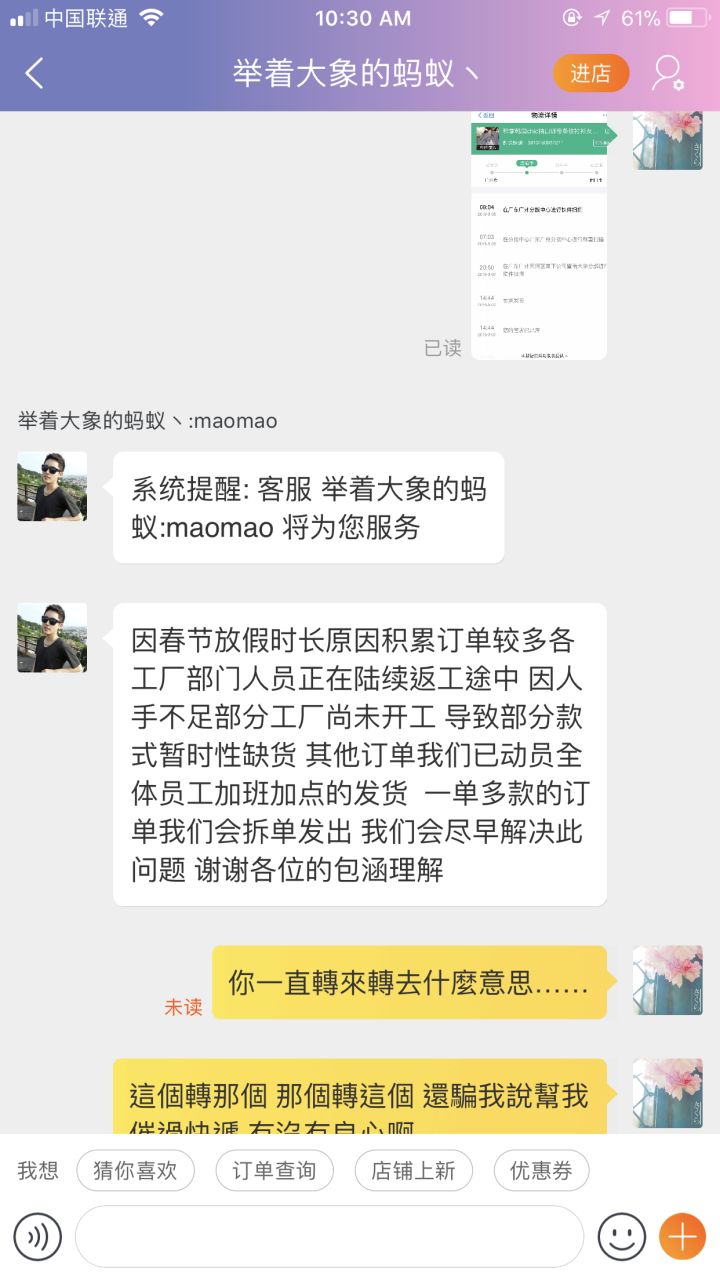The height and width of the screenshot is (1280, 720).
Task: Open the logistics screenshot image in the chat
Action: pos(539,235)
